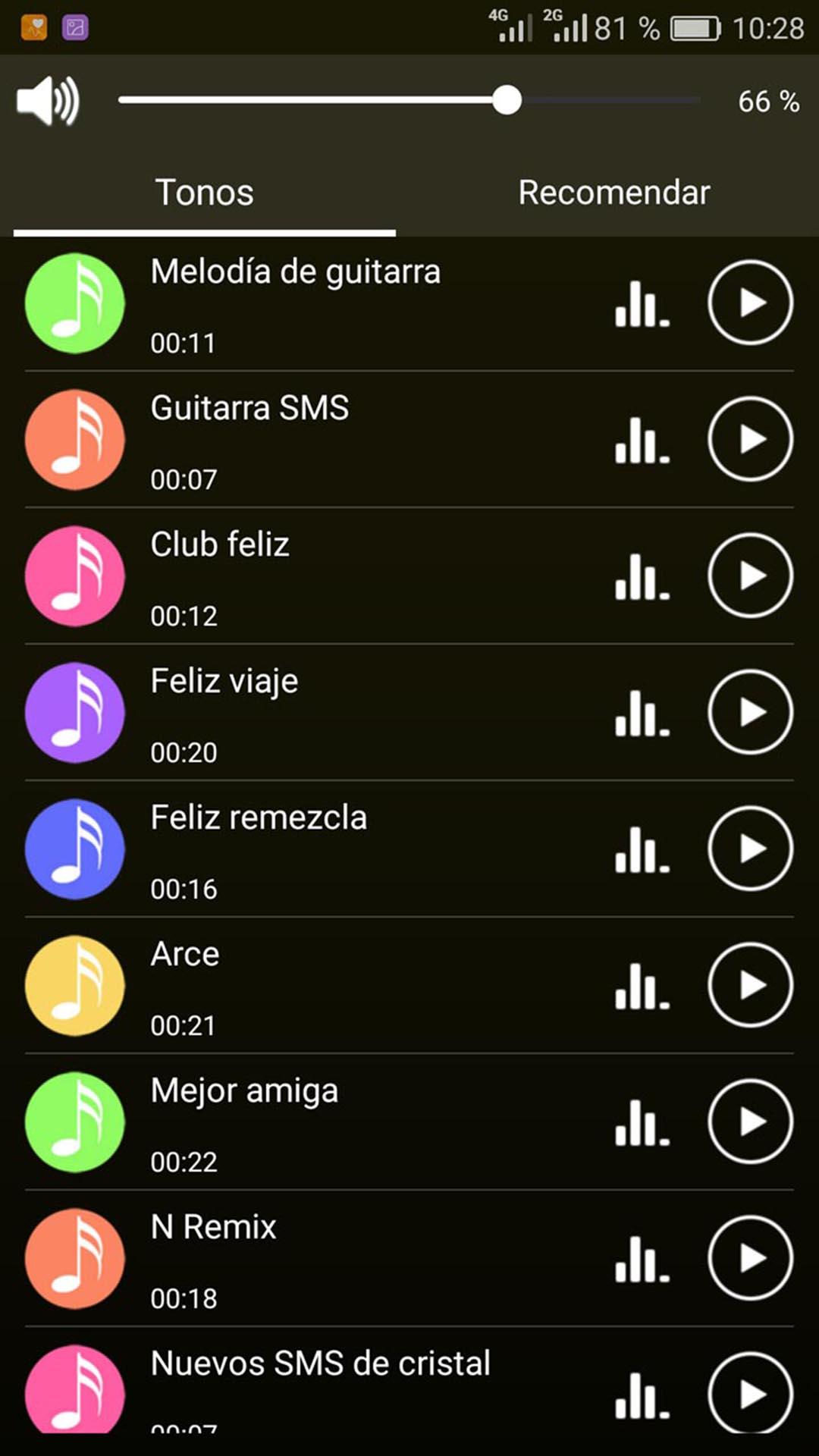Open the Guitarra SMS row
Image resolution: width=819 pixels, height=1456 pixels.
tap(409, 440)
